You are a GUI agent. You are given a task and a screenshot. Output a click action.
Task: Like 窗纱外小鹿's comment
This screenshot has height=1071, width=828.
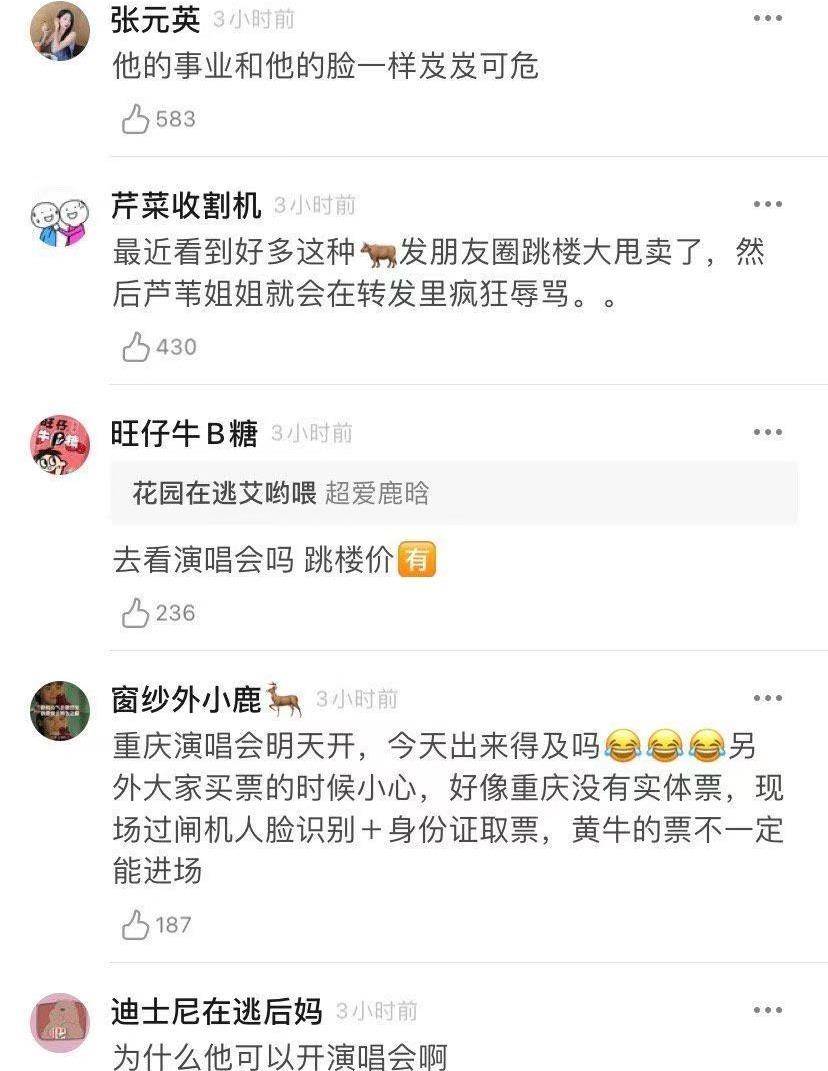[136, 925]
